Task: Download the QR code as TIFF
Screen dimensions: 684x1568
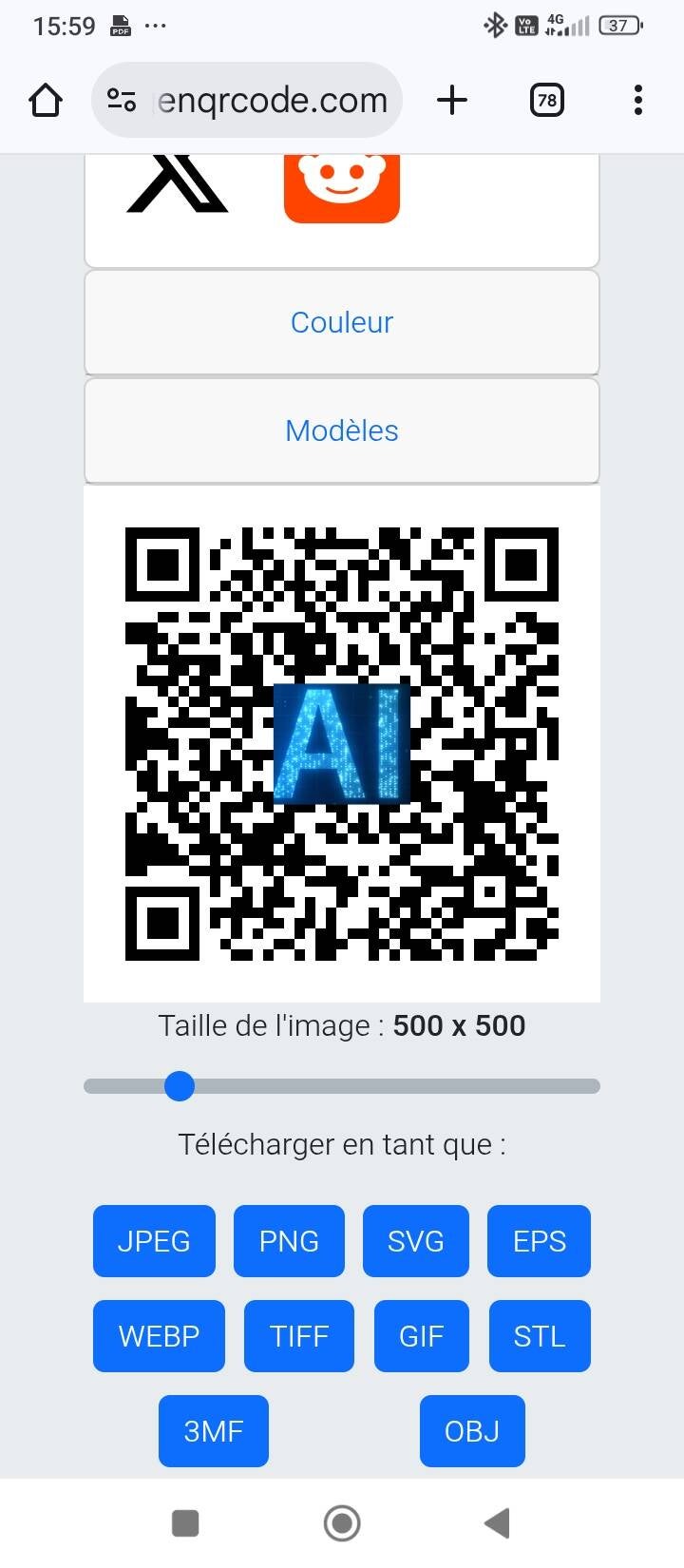Action: [298, 1336]
